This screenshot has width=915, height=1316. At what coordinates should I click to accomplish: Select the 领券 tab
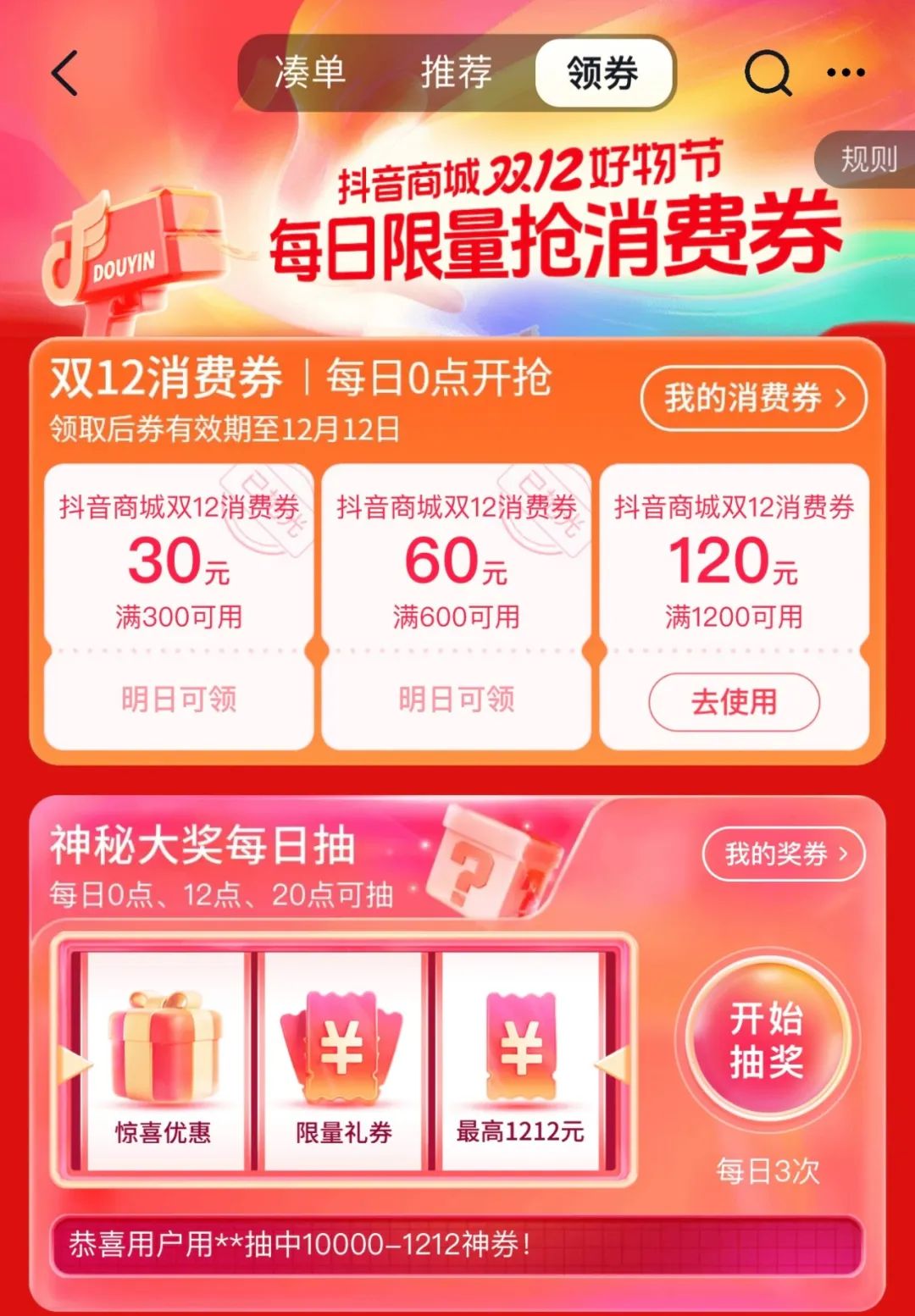coord(603,73)
